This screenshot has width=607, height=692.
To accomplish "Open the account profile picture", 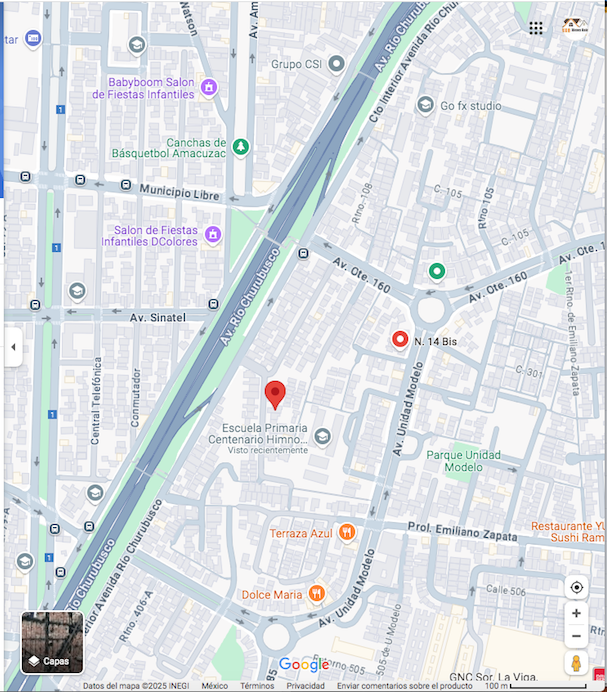I will [574, 27].
